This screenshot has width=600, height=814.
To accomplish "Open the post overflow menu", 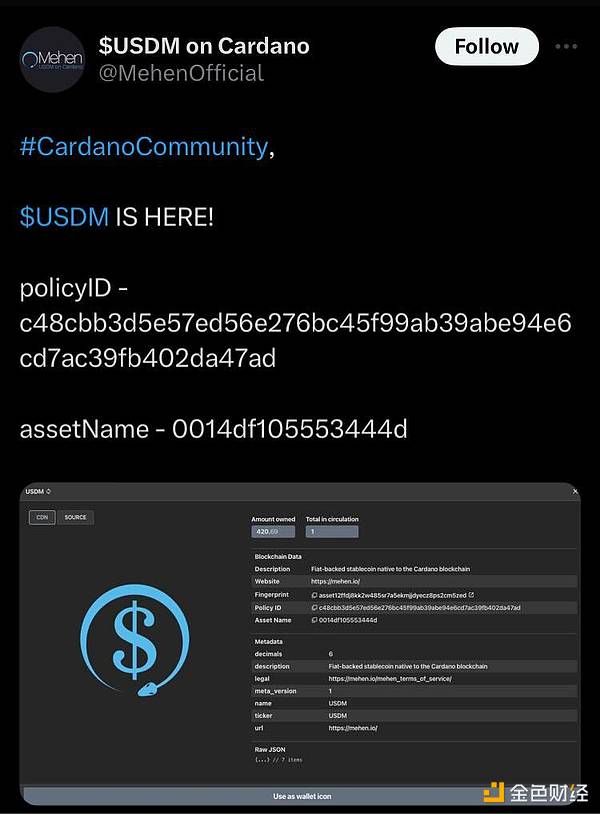I will point(566,47).
